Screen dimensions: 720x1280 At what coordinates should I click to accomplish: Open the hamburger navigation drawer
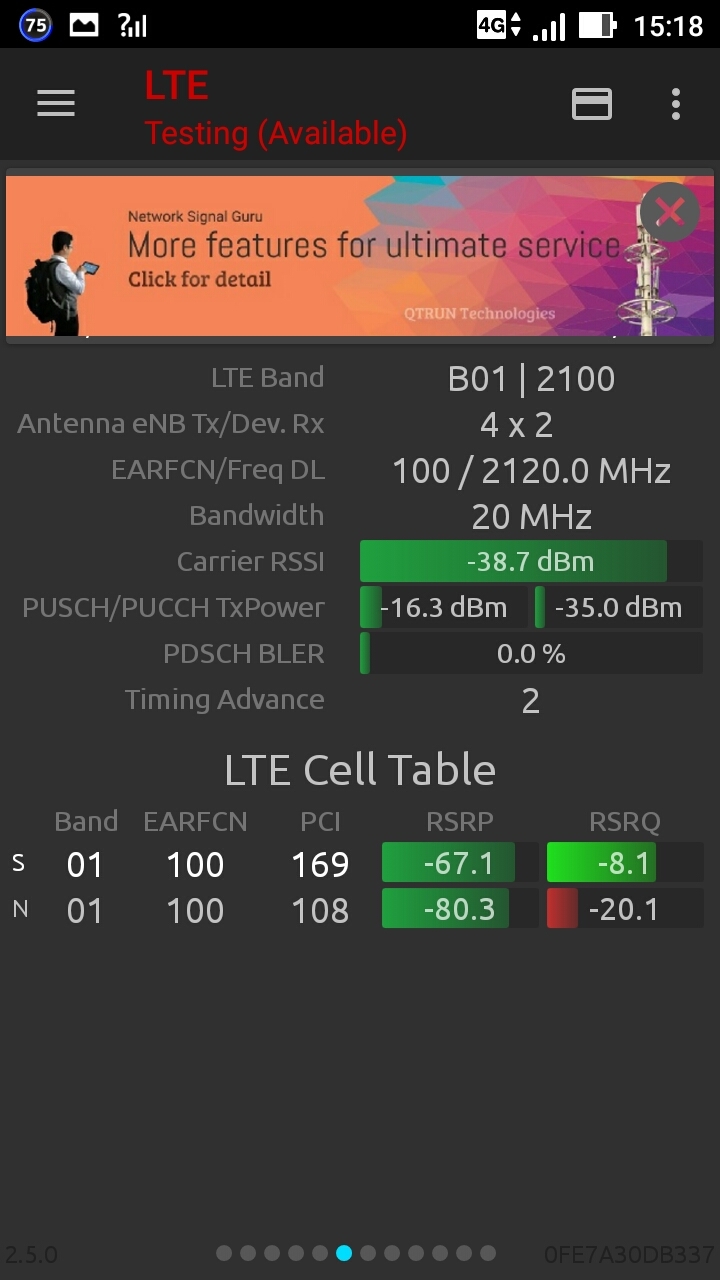click(x=56, y=103)
